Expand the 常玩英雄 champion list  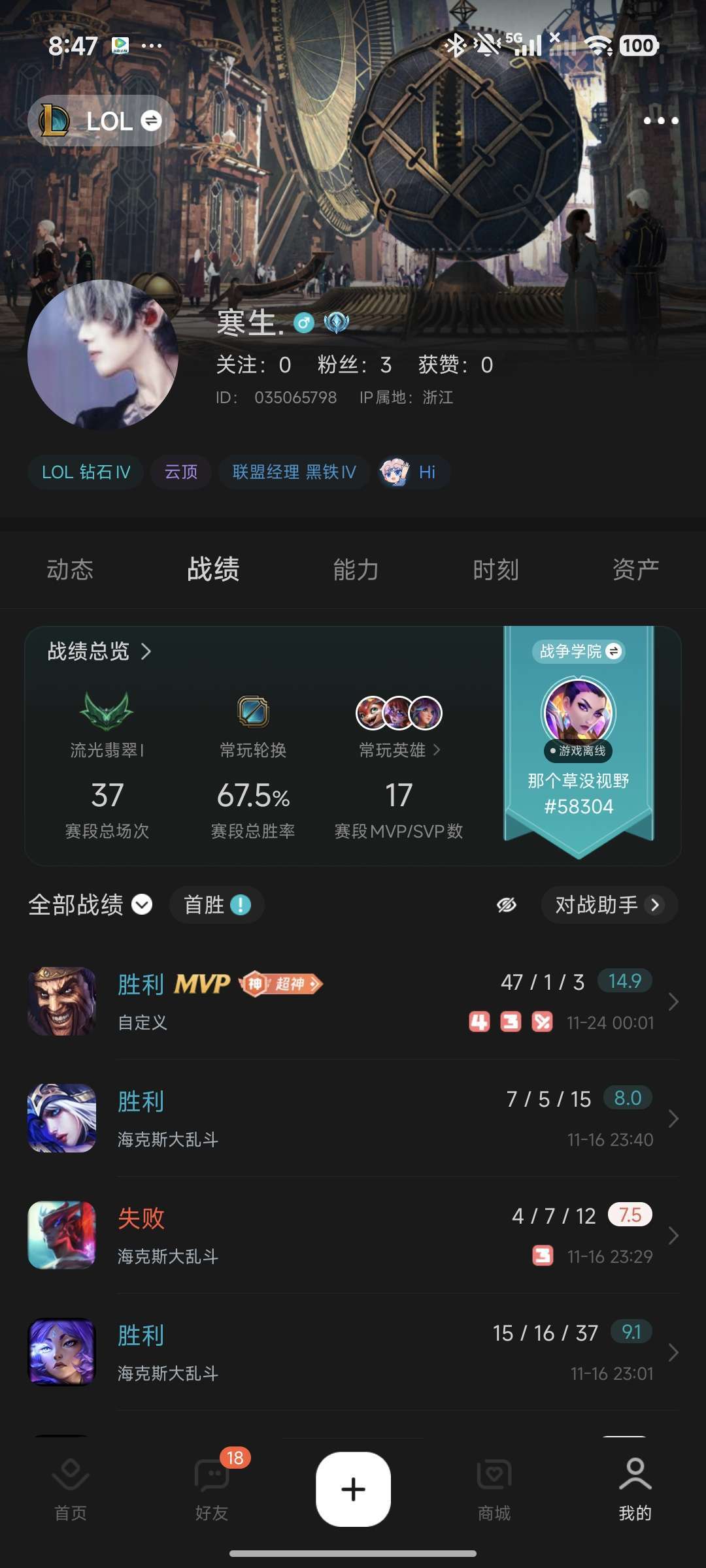[x=437, y=751]
